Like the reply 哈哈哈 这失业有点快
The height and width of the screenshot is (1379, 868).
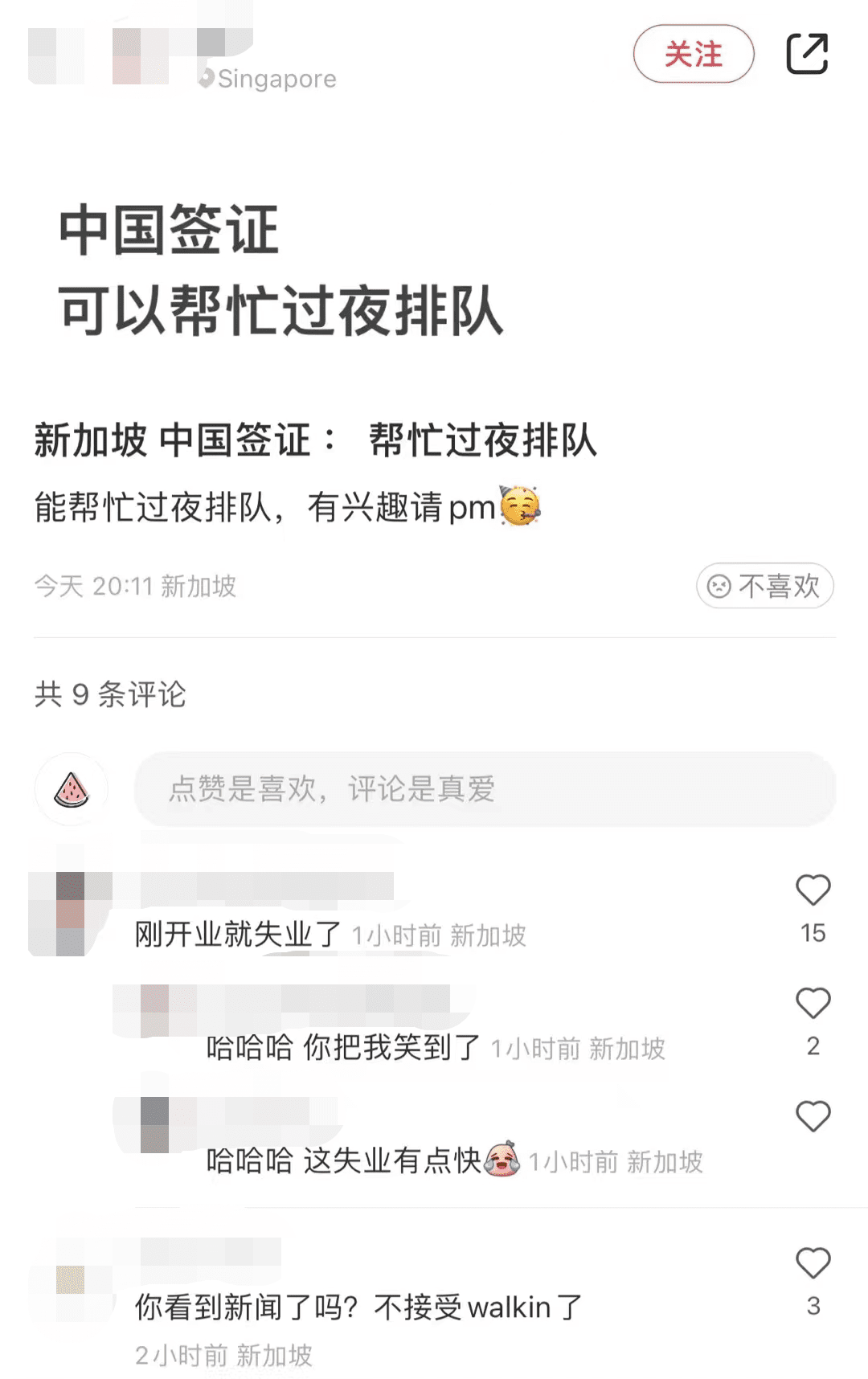(x=813, y=1116)
